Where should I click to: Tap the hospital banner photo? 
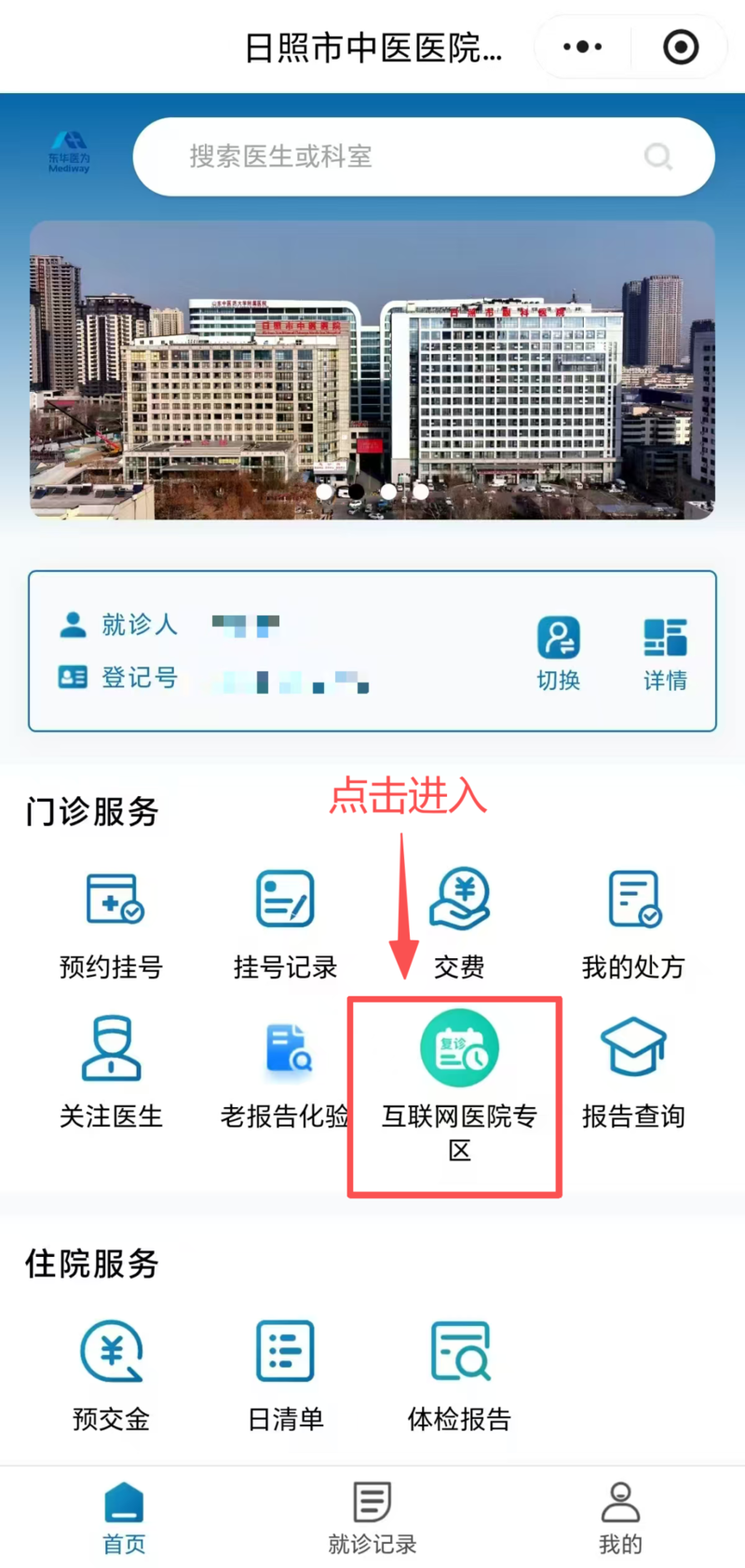(x=372, y=369)
